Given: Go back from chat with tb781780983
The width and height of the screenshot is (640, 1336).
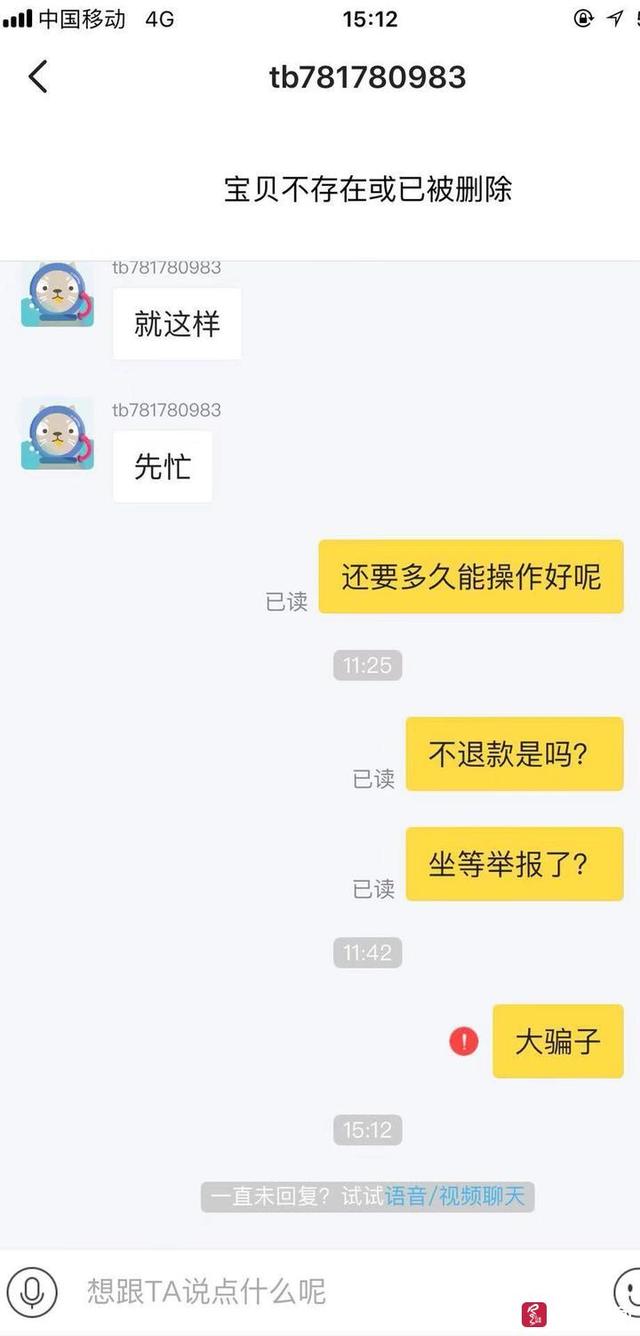Looking at the screenshot, I should tap(38, 77).
